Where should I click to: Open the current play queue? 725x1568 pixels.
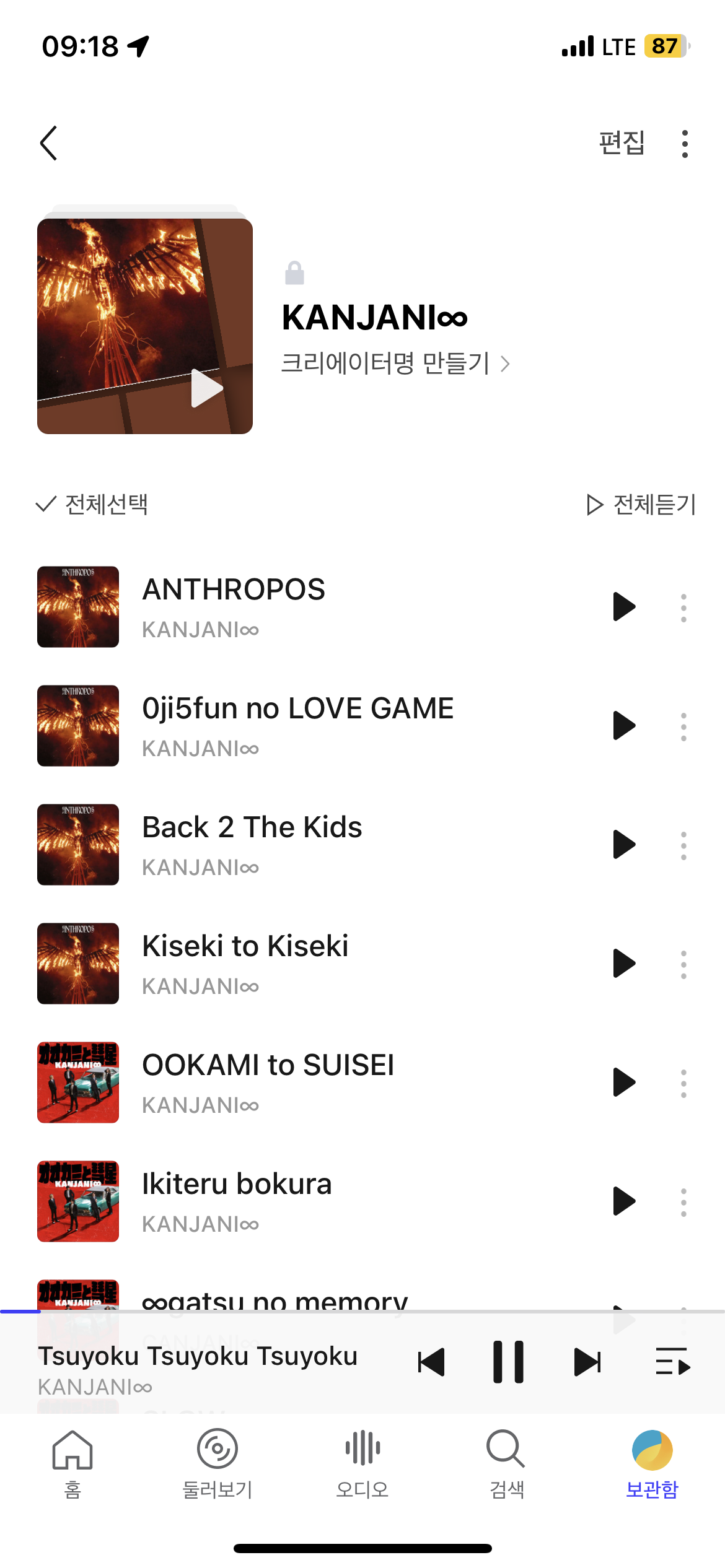click(672, 1362)
